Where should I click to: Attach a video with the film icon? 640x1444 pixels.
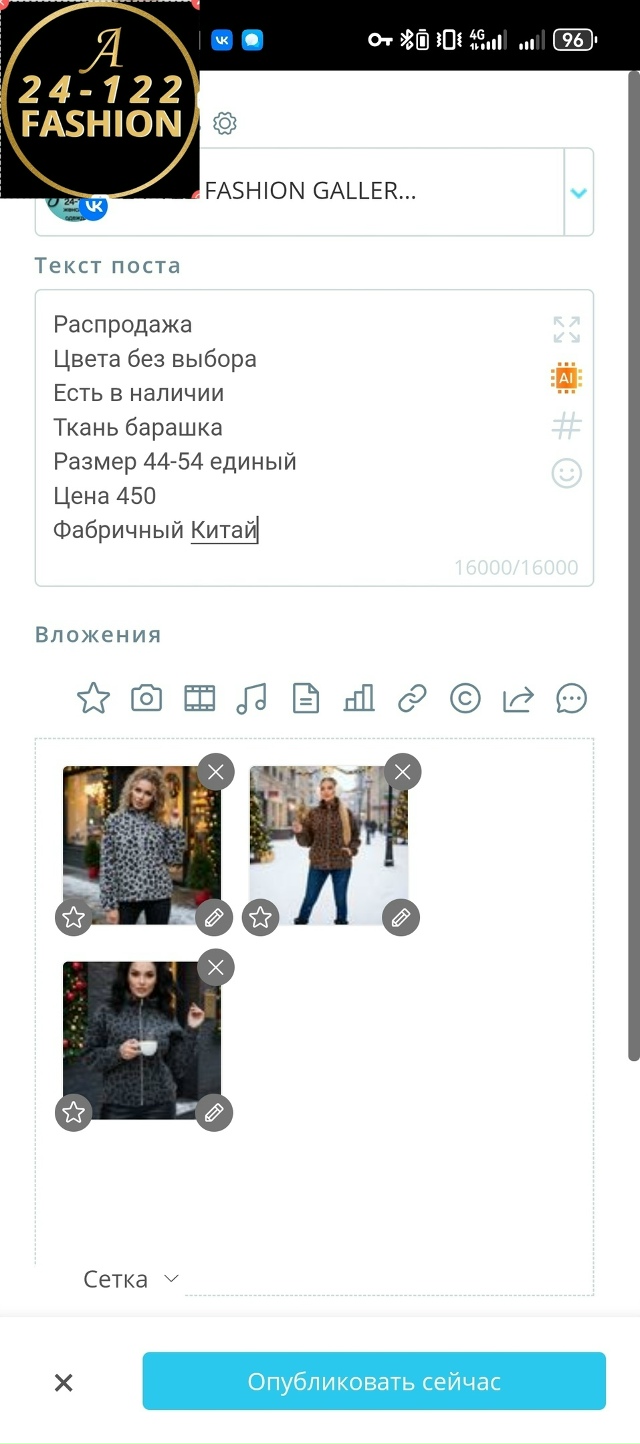[200, 698]
